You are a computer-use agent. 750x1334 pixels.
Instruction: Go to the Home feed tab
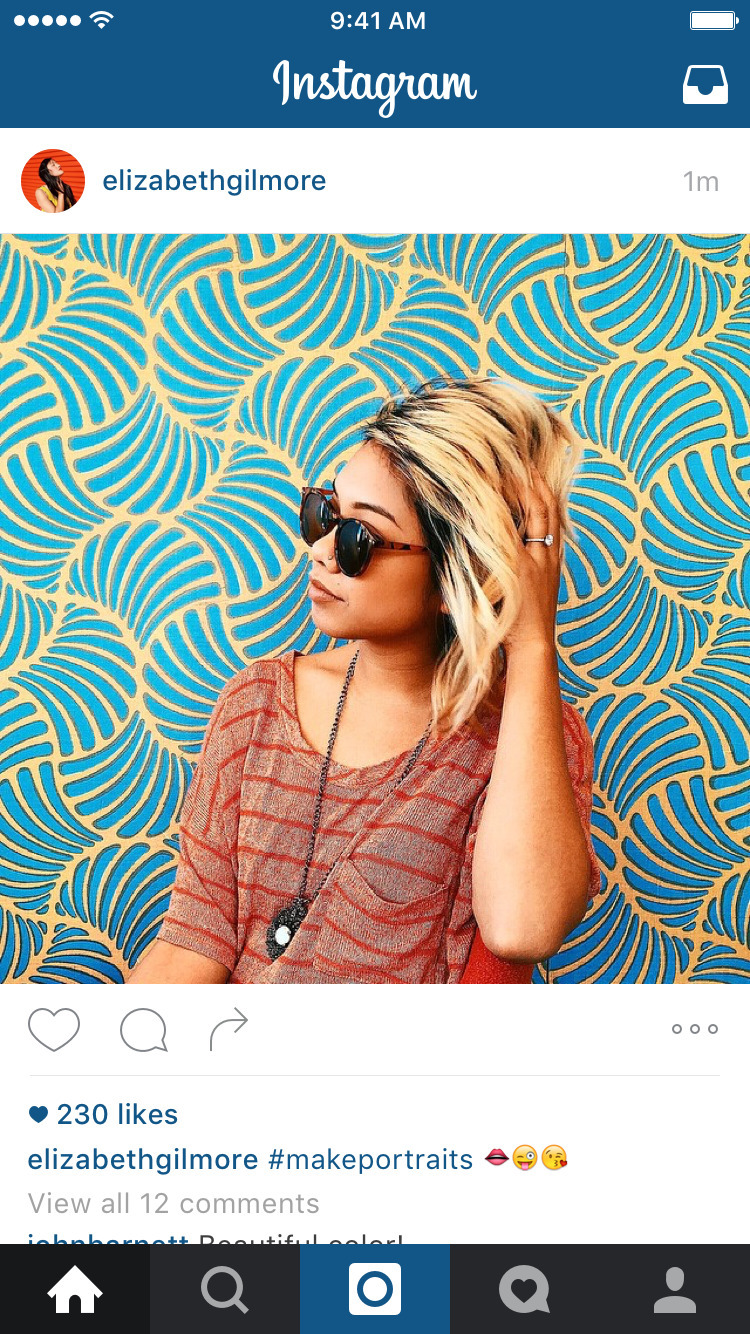(x=75, y=1290)
